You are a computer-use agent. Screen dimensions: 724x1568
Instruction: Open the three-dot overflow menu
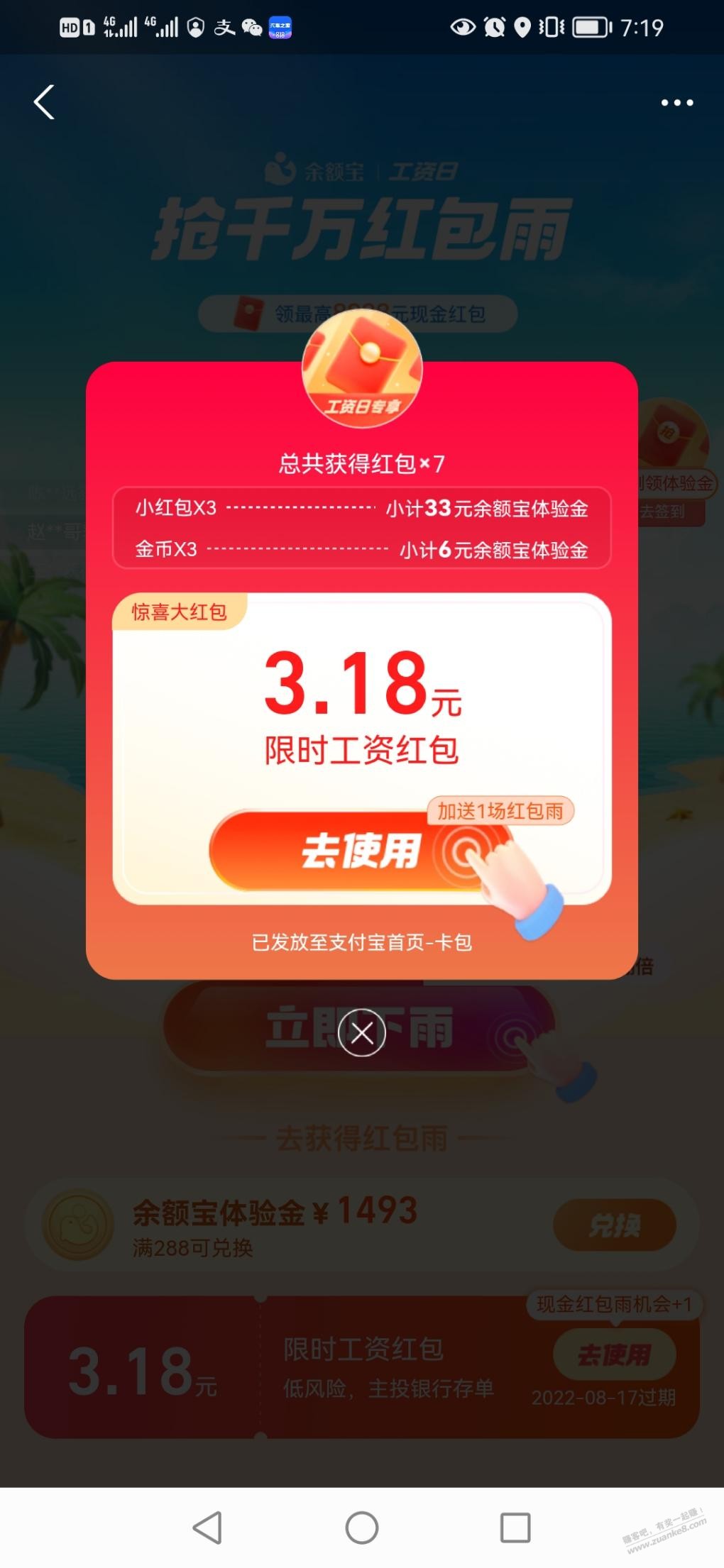tap(677, 103)
